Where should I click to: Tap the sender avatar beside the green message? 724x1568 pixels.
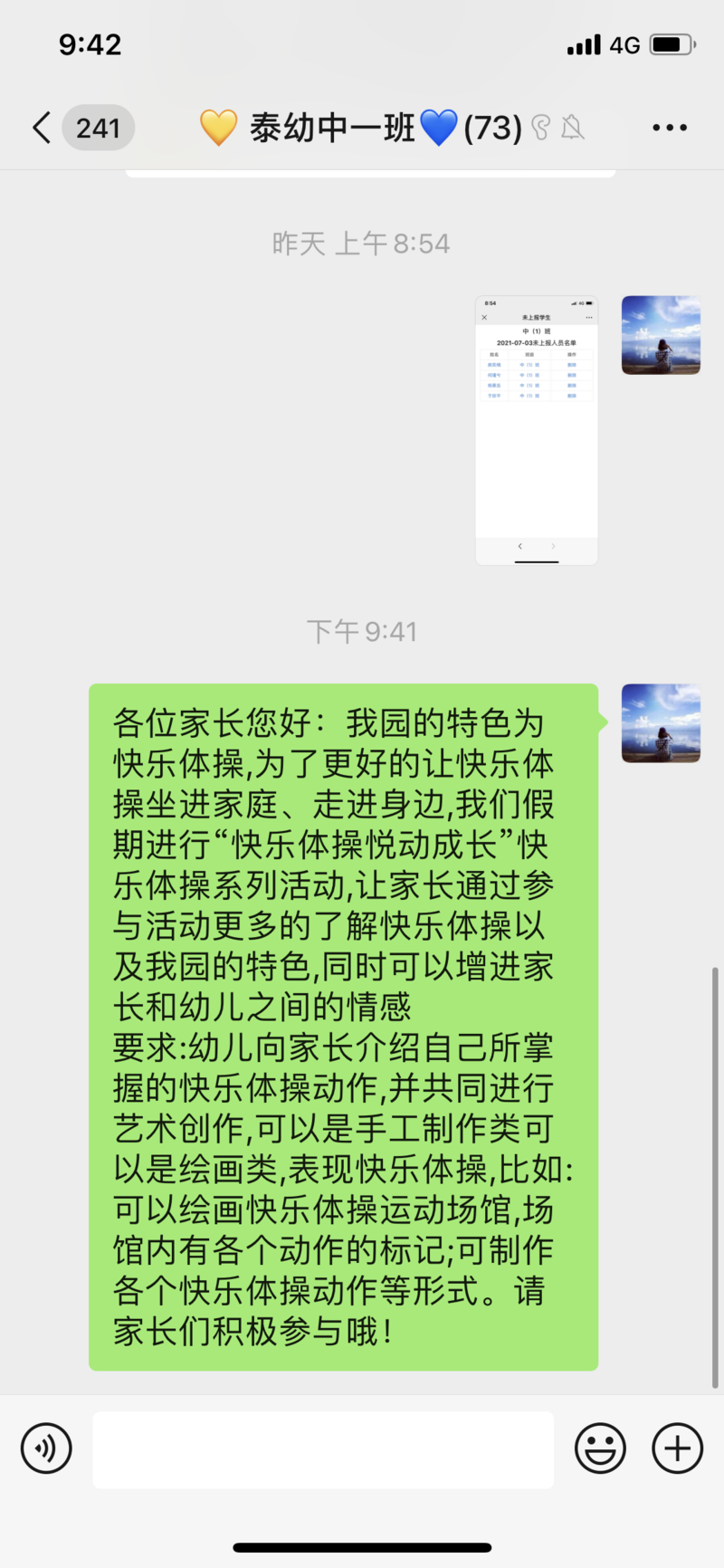click(661, 722)
